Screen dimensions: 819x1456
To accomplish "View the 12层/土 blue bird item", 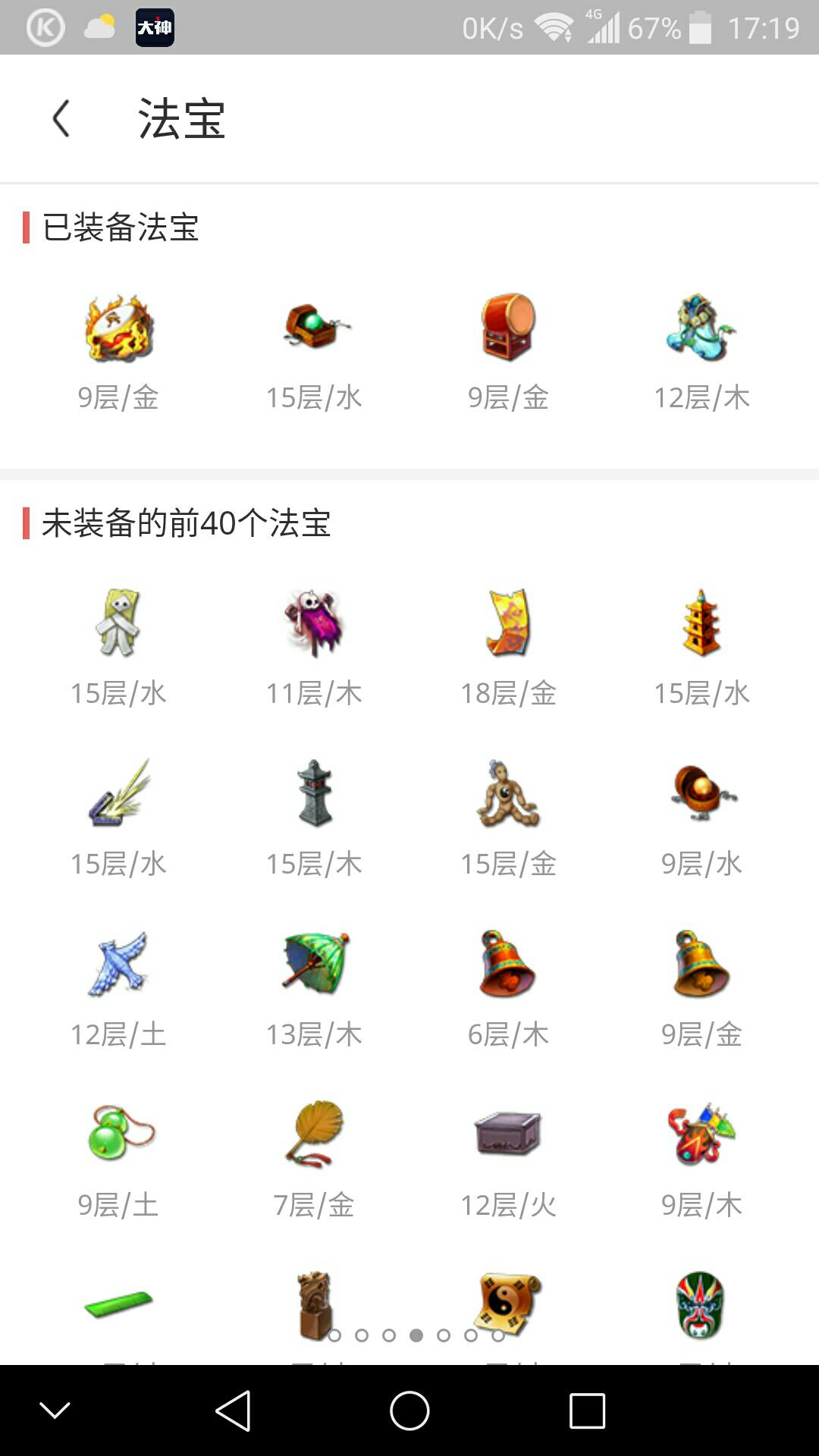I will (118, 965).
